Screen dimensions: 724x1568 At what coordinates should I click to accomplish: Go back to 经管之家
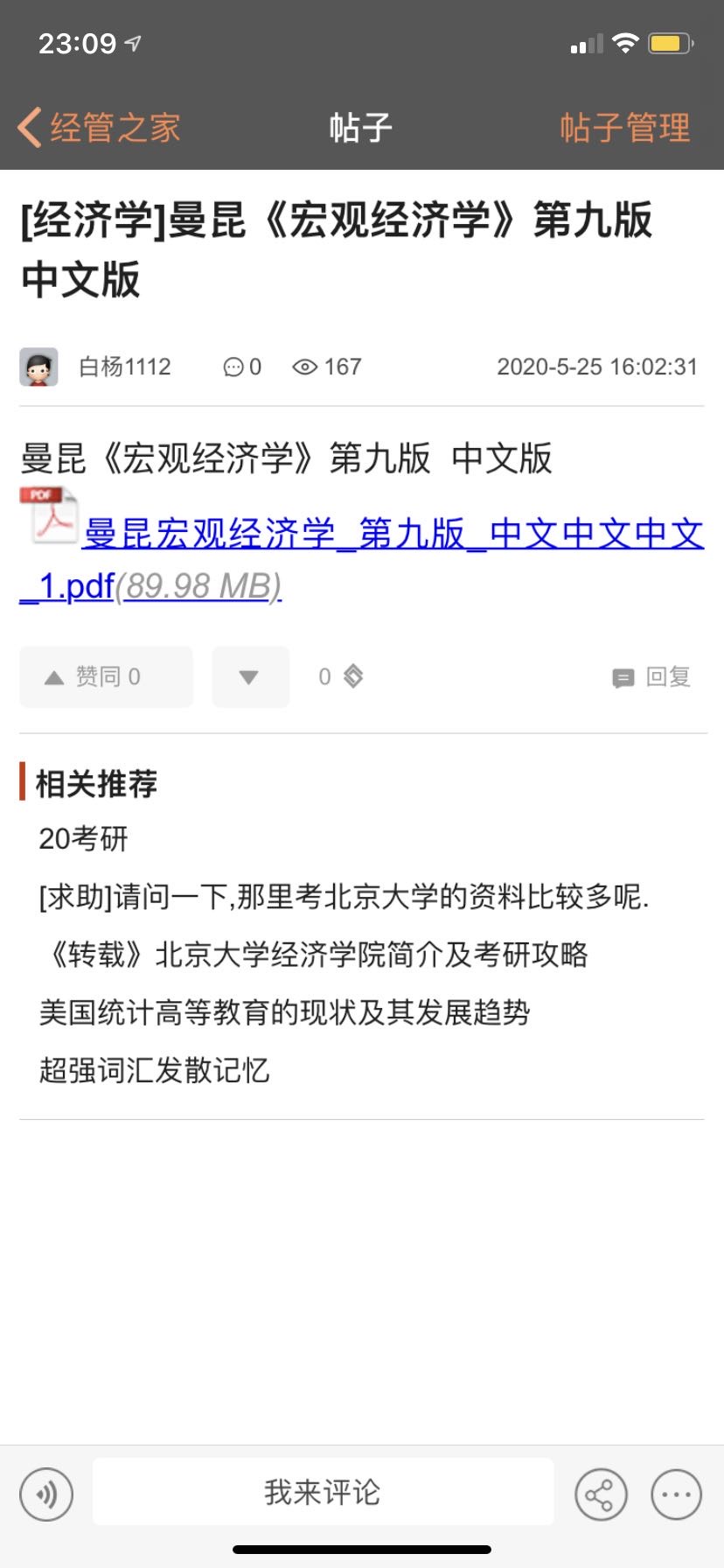coord(100,128)
